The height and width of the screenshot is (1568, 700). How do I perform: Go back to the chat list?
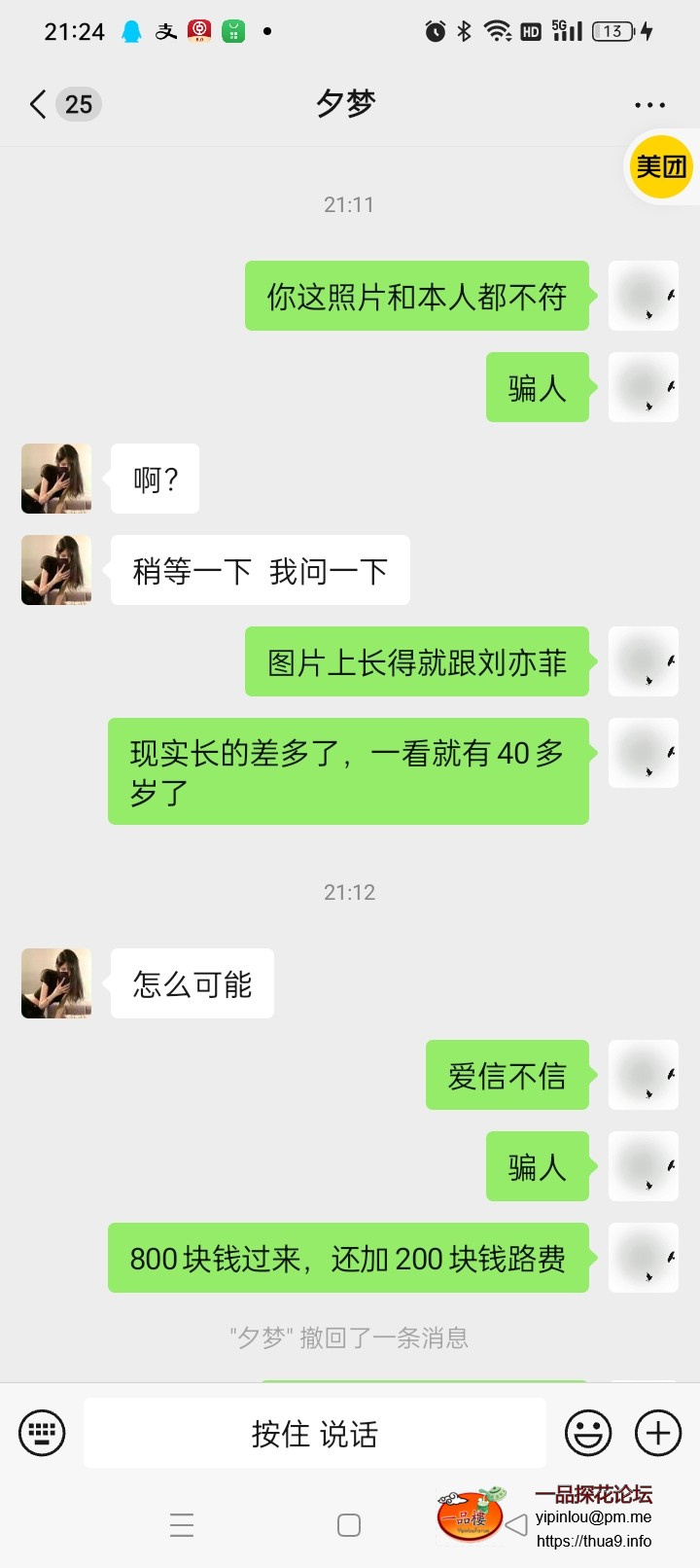[x=39, y=104]
